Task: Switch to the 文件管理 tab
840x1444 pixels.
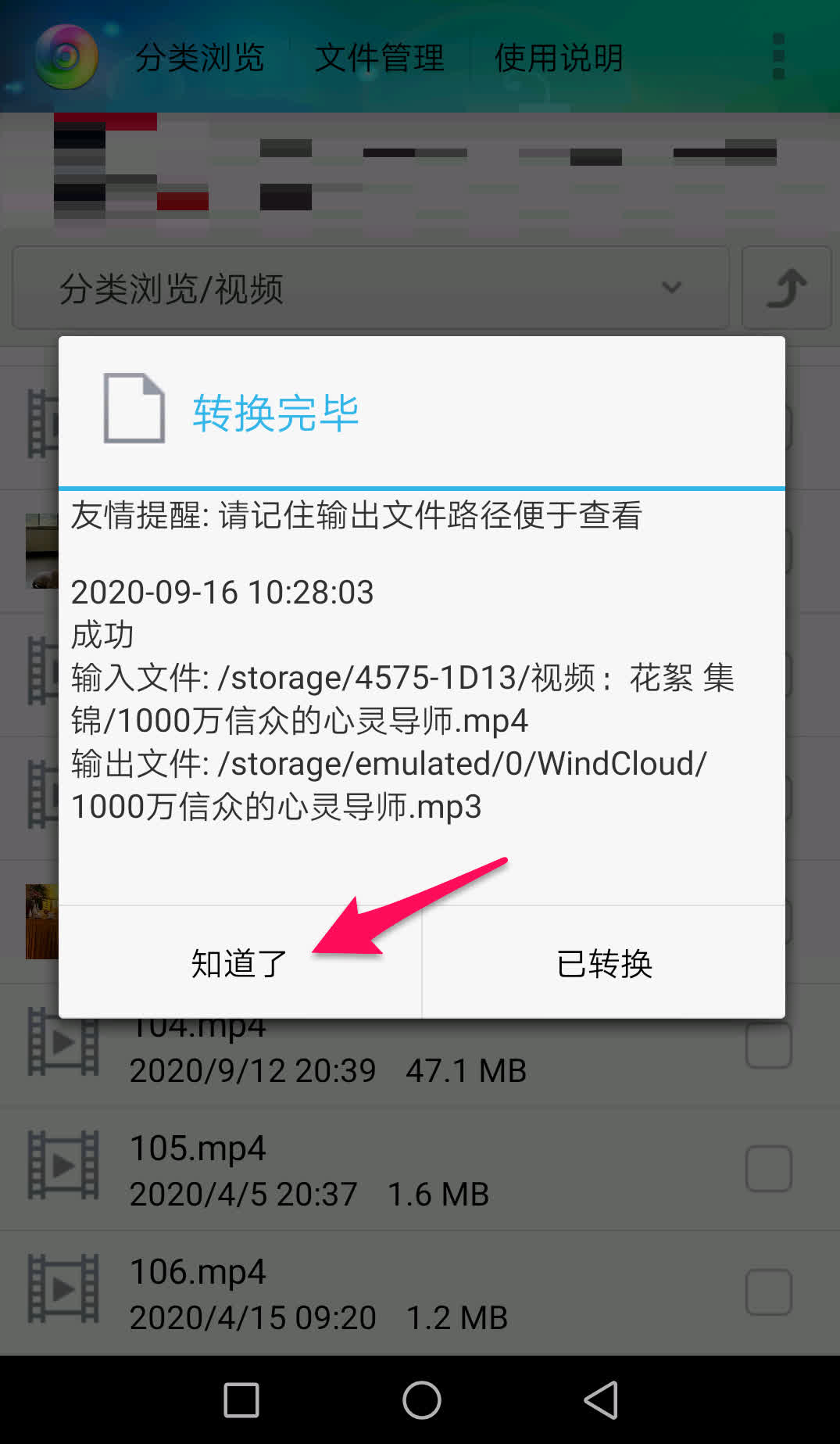Action: point(380,57)
